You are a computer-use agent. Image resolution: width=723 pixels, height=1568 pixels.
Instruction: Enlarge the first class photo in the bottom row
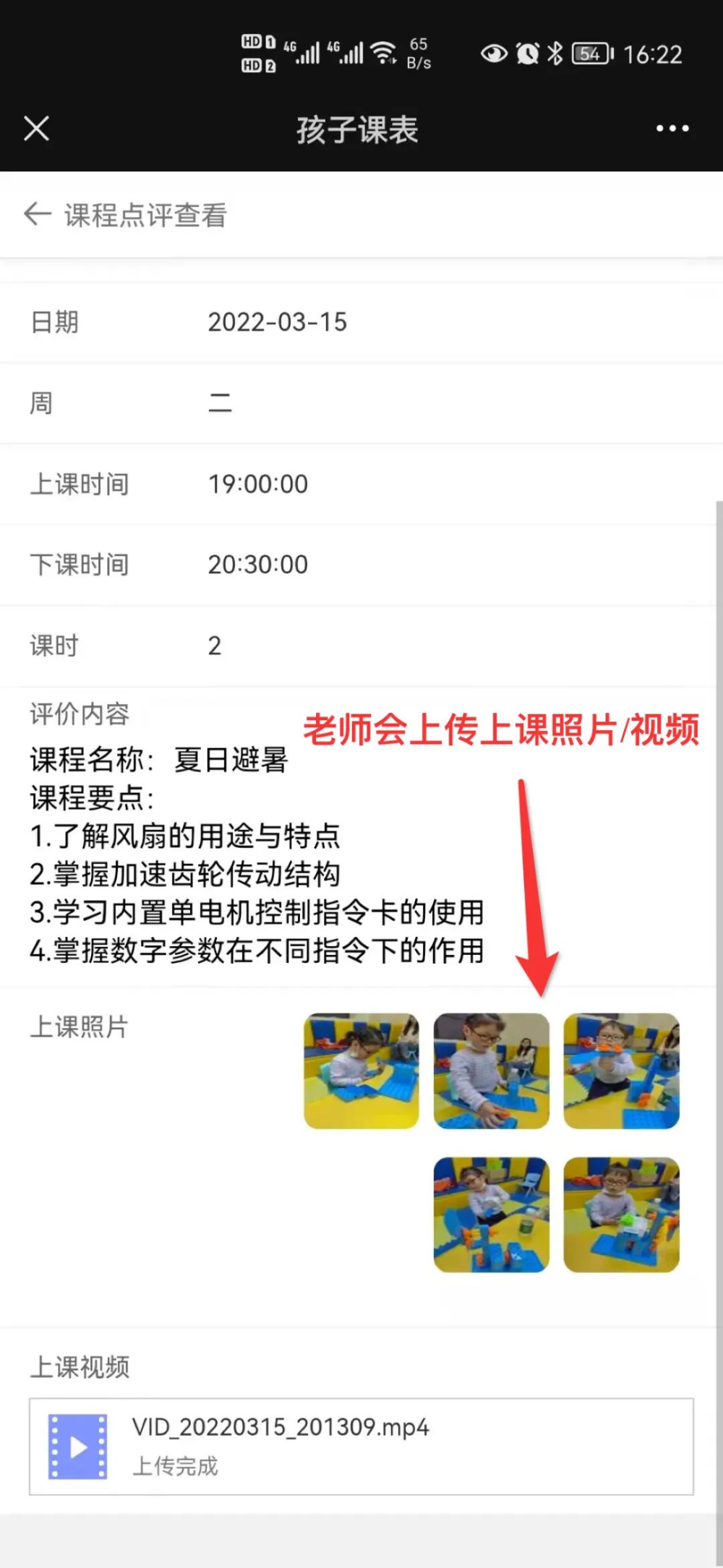click(492, 1214)
